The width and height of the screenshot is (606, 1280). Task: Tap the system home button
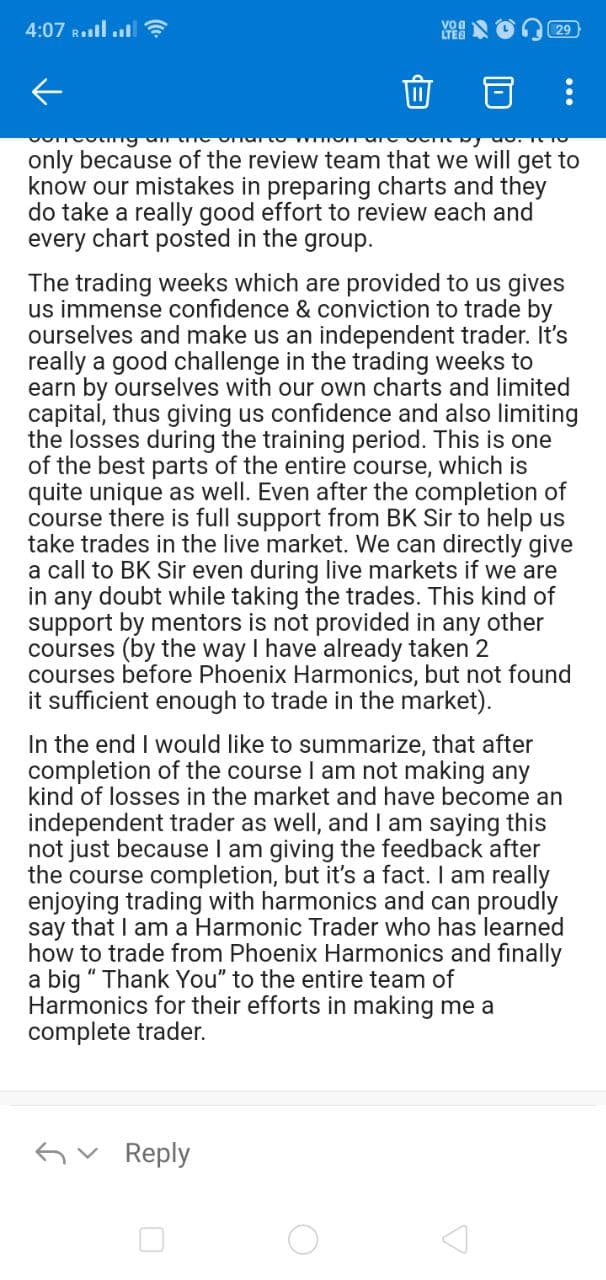click(303, 1240)
